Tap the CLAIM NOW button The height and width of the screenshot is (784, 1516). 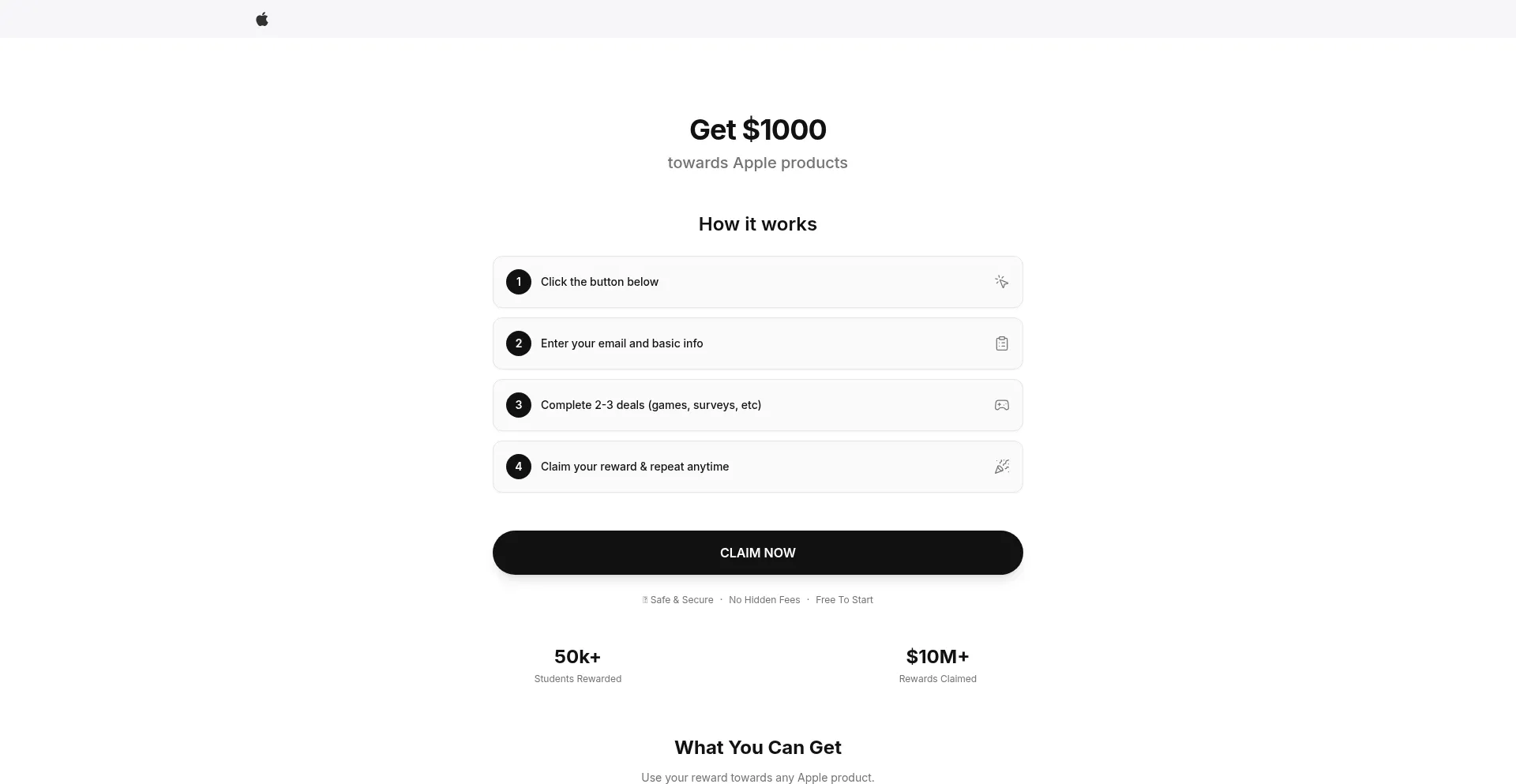coord(757,553)
